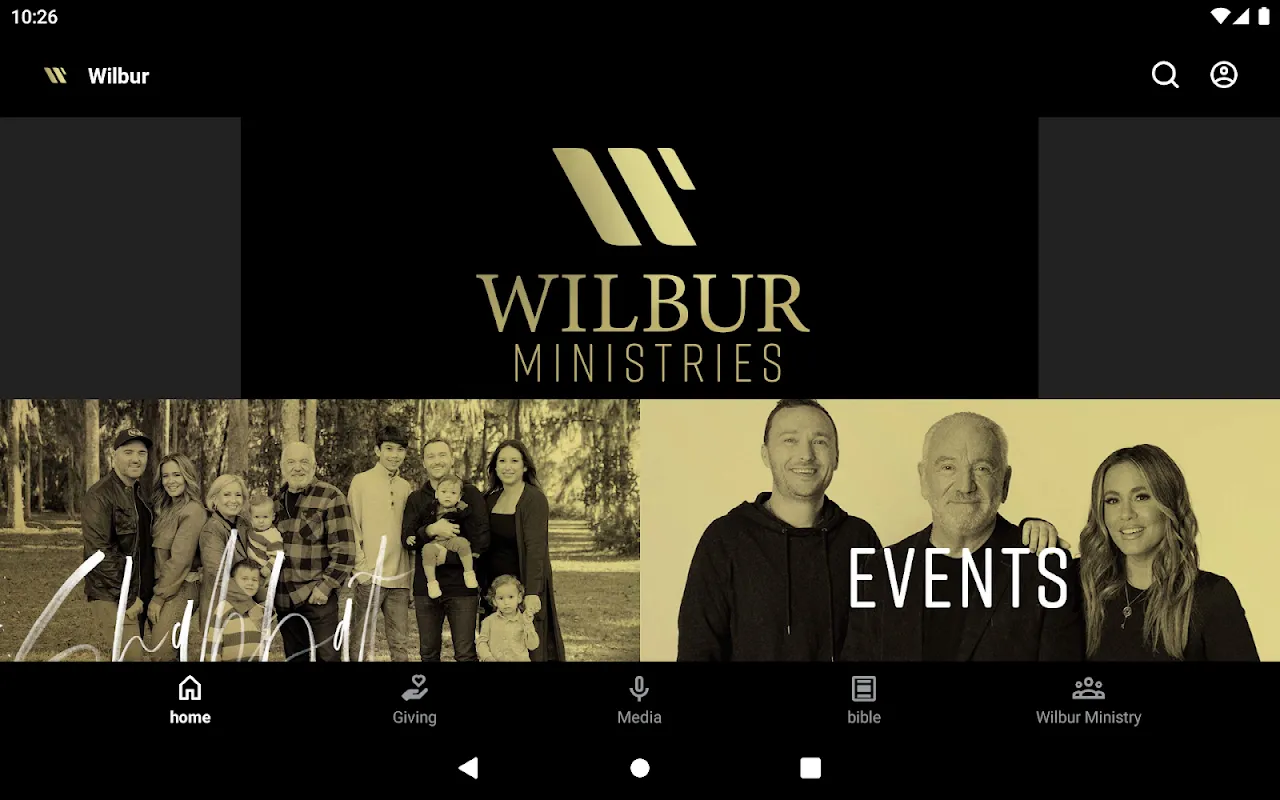Open the Events tile

click(x=960, y=530)
